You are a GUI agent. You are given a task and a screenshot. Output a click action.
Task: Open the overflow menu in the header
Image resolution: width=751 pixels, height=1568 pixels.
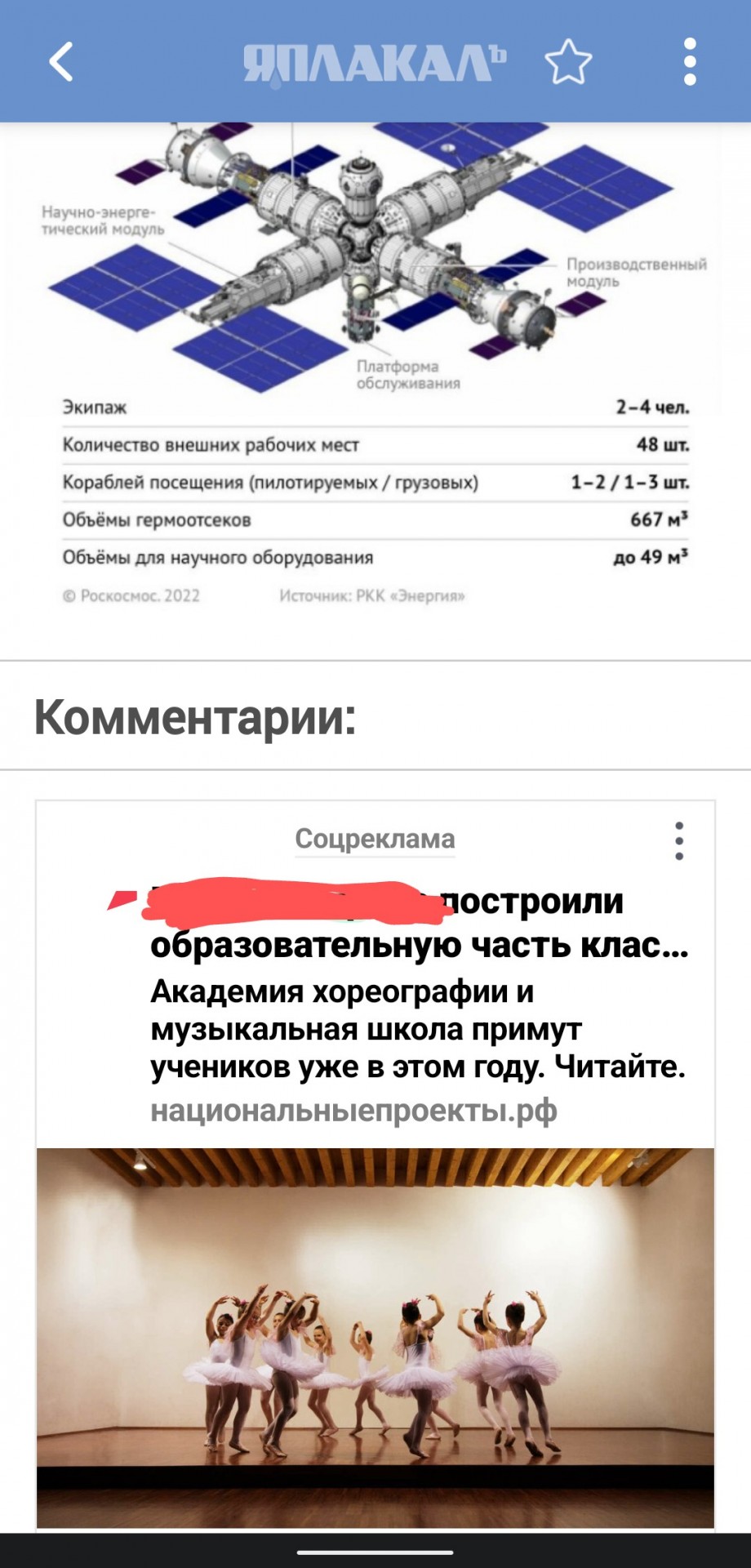coord(690,61)
